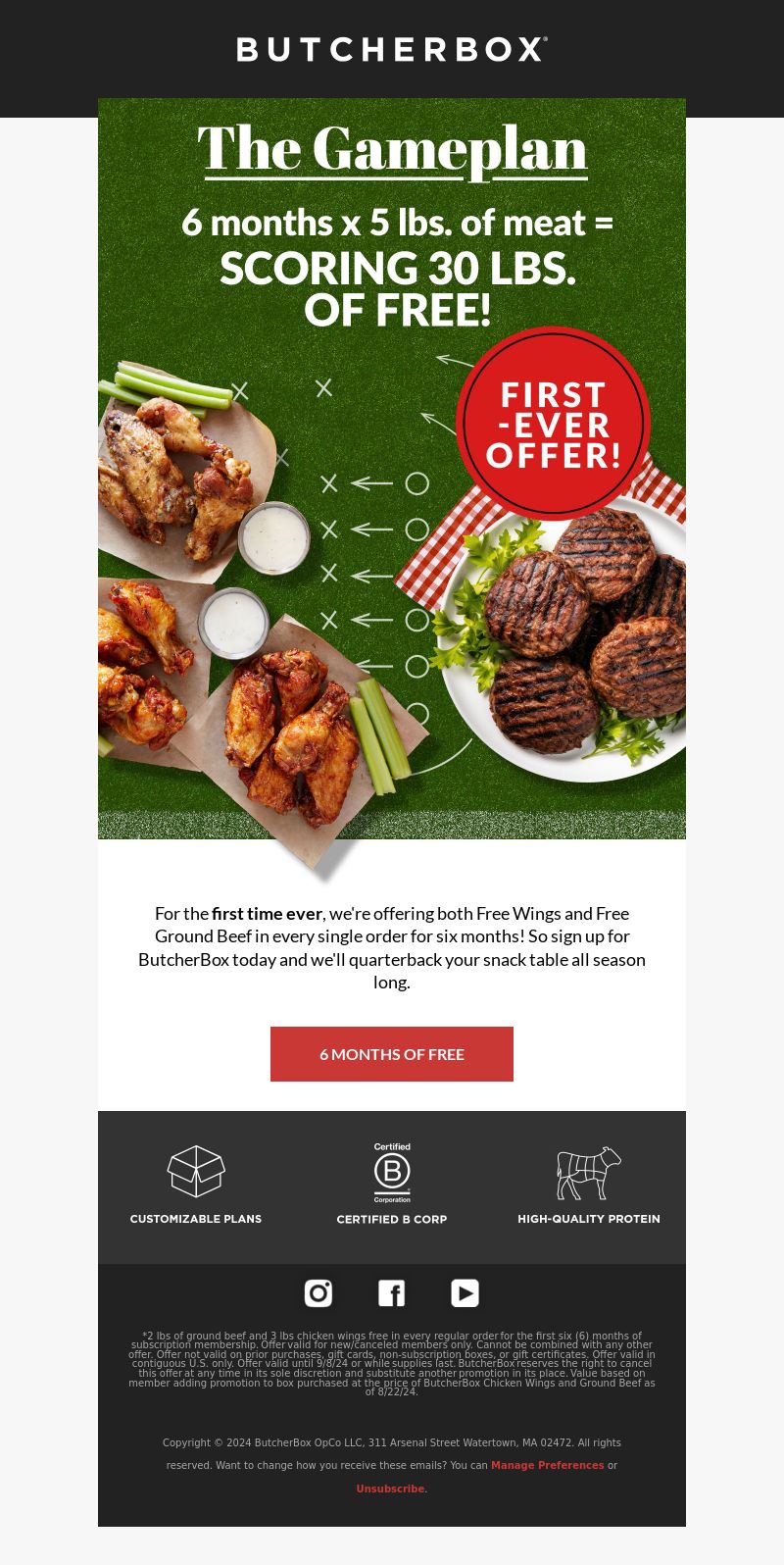Open The Gameplan offer banner
This screenshot has width=784, height=1565.
coord(392,469)
